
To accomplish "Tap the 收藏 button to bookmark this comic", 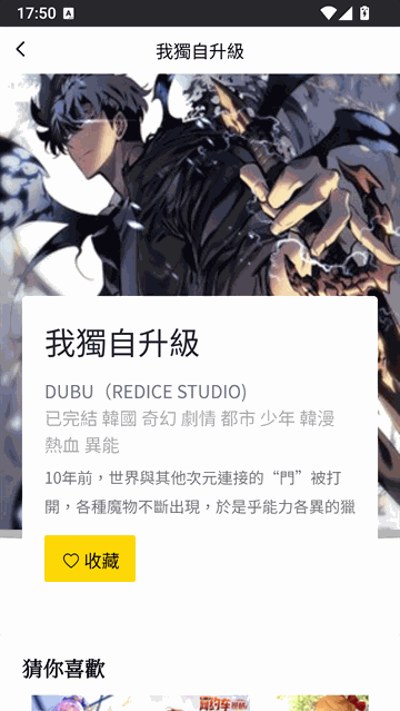I will 90,558.
